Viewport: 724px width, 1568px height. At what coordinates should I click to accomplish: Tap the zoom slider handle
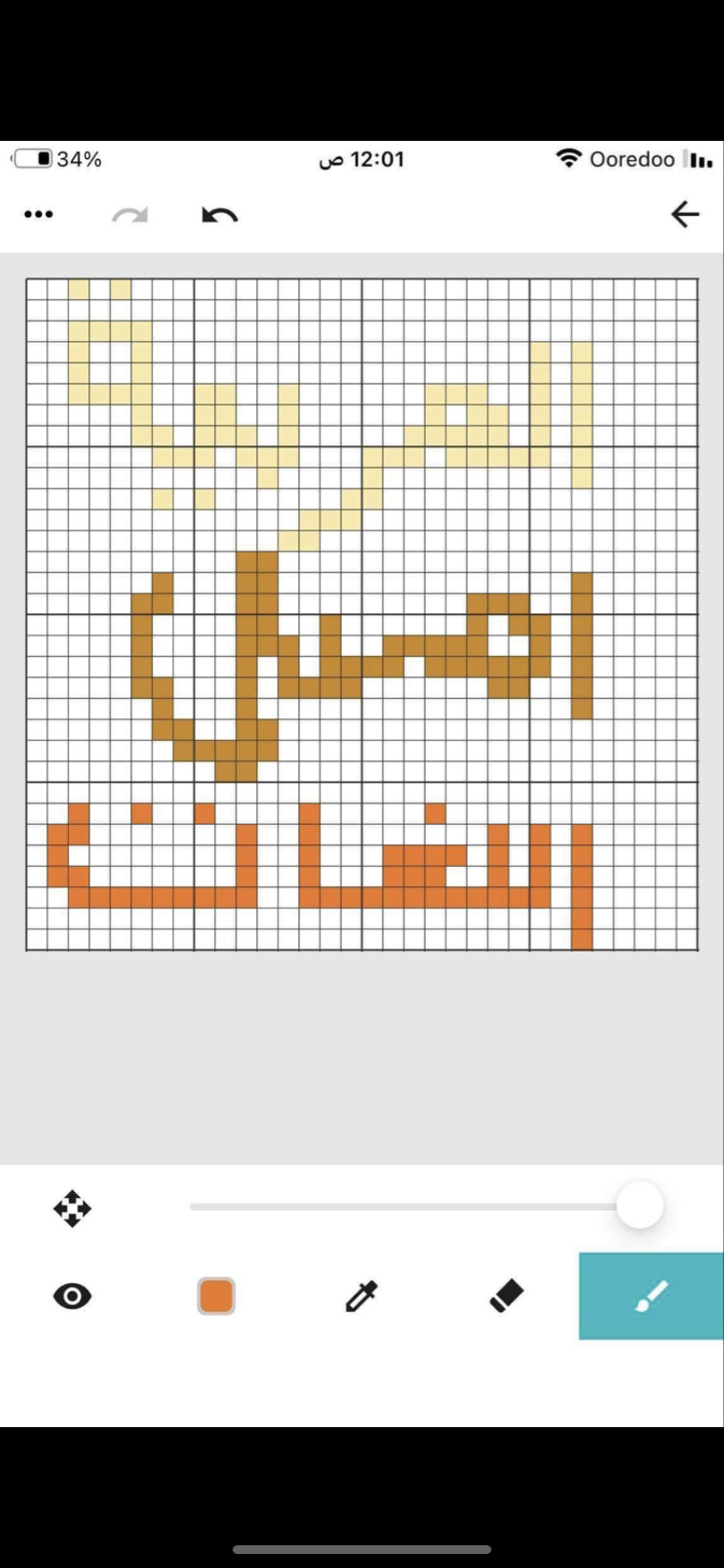tap(639, 1206)
